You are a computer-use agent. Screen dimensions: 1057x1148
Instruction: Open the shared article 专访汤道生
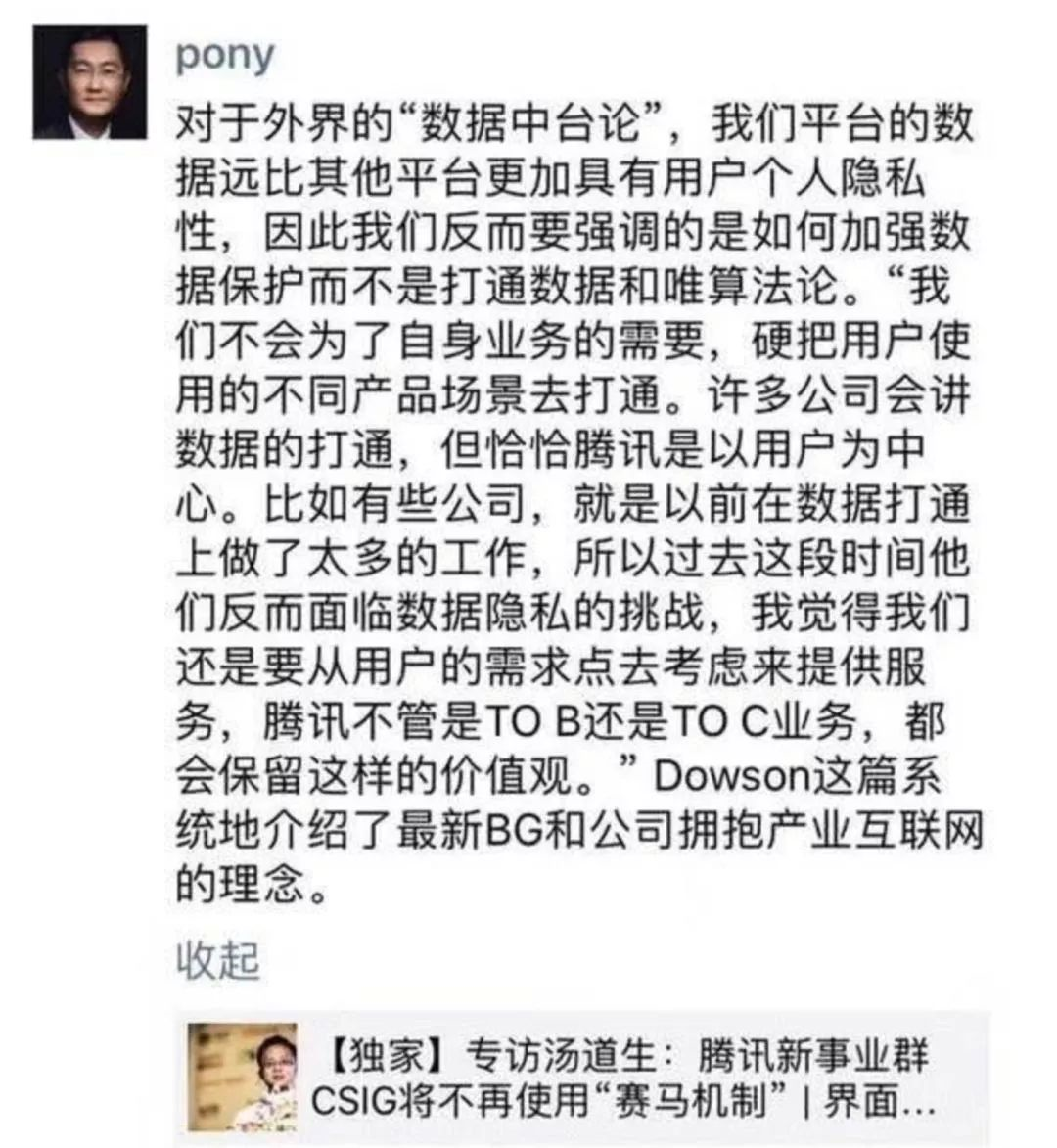(x=587, y=1077)
